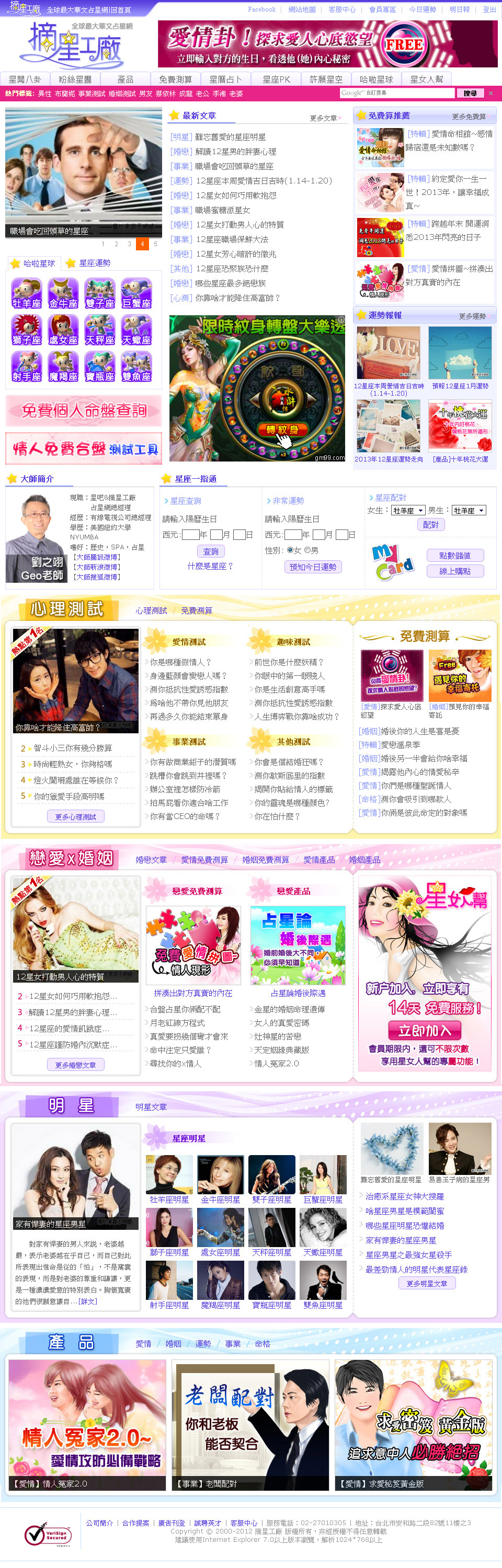The height and width of the screenshot is (1568, 502).
Task: Tap the 配對 match button
Action: coord(430,525)
